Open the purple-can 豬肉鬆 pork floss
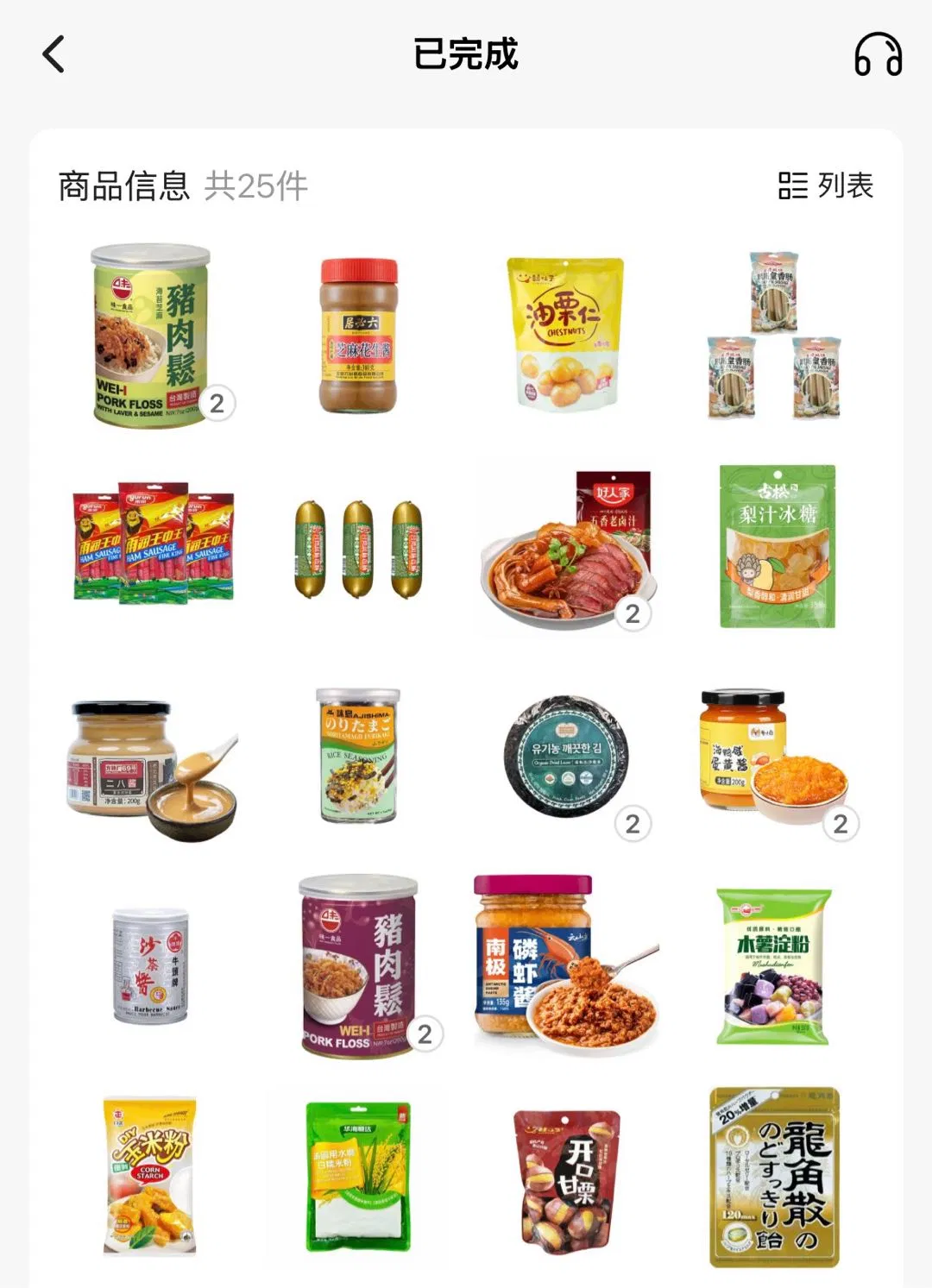This screenshot has width=932, height=1288. [358, 965]
